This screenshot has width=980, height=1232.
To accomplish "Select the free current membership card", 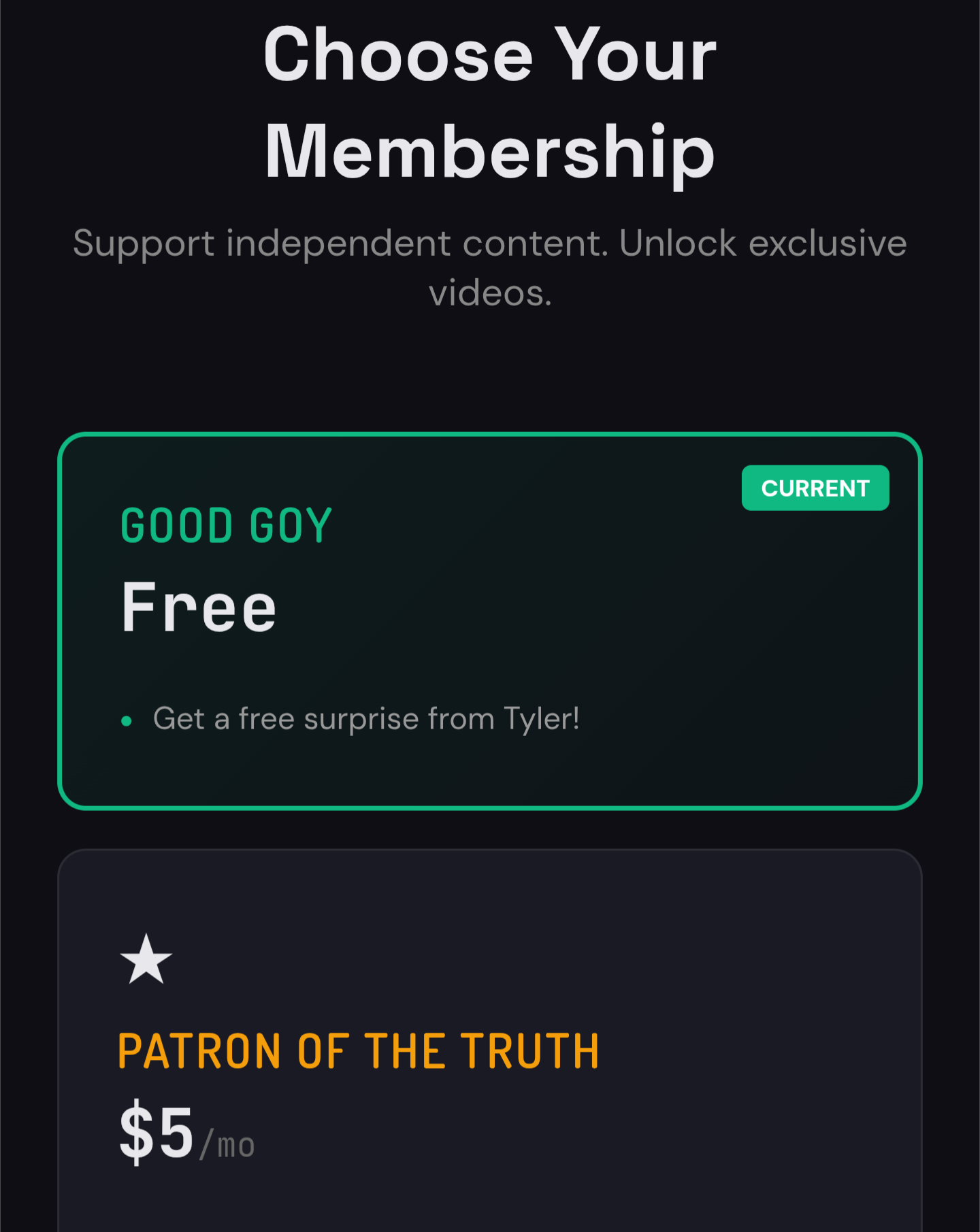I will [x=489, y=620].
